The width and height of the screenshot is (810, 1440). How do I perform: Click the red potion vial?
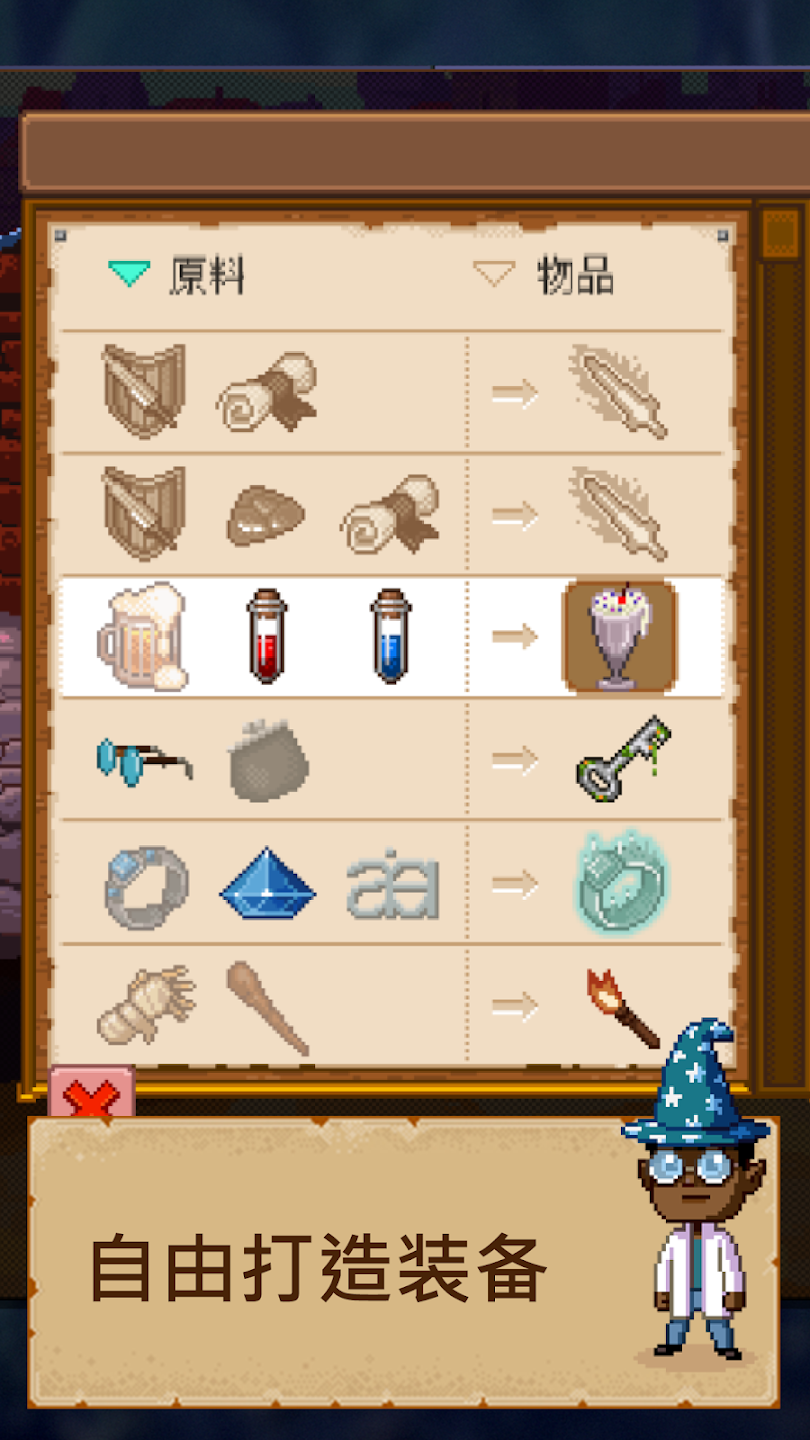[265, 635]
